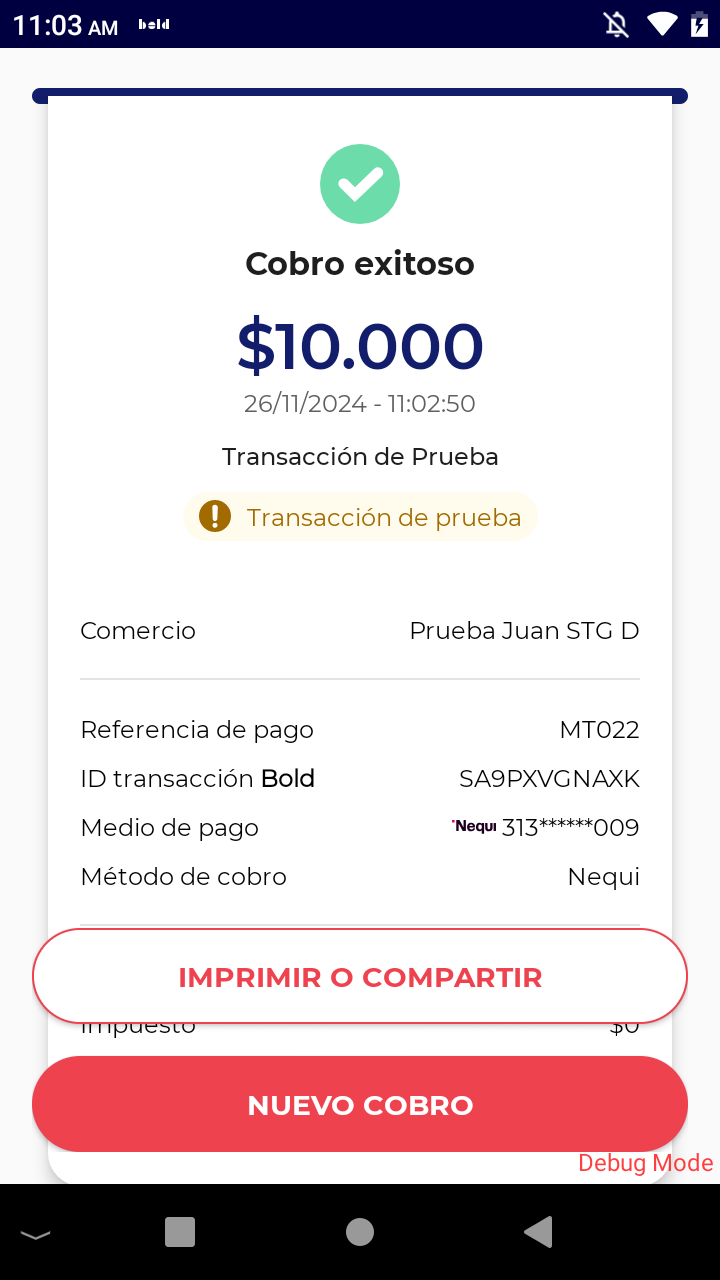
Task: Collapse the keyboard using the chevron icon
Action: (36, 1232)
